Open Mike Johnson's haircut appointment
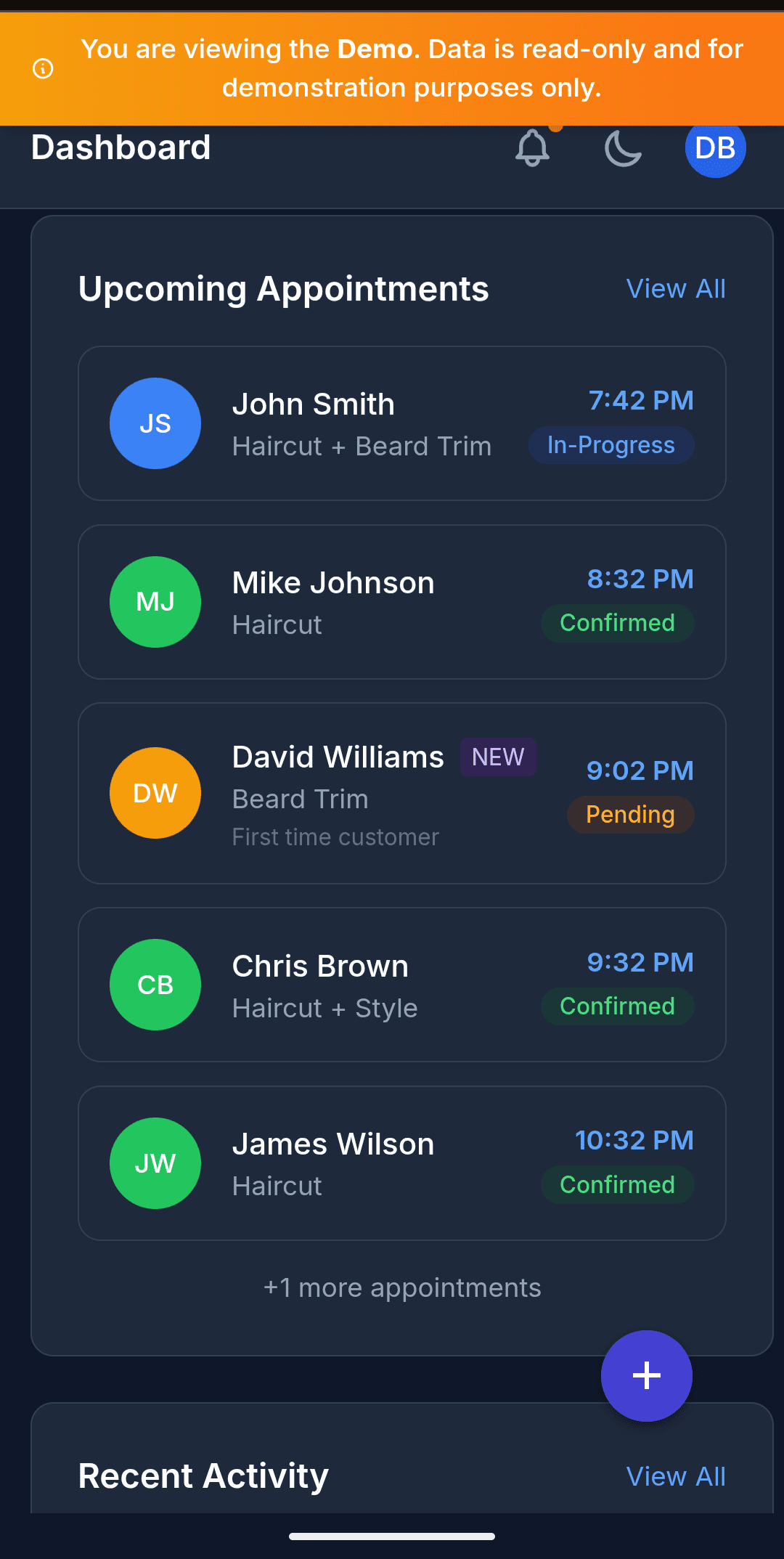 401,602
